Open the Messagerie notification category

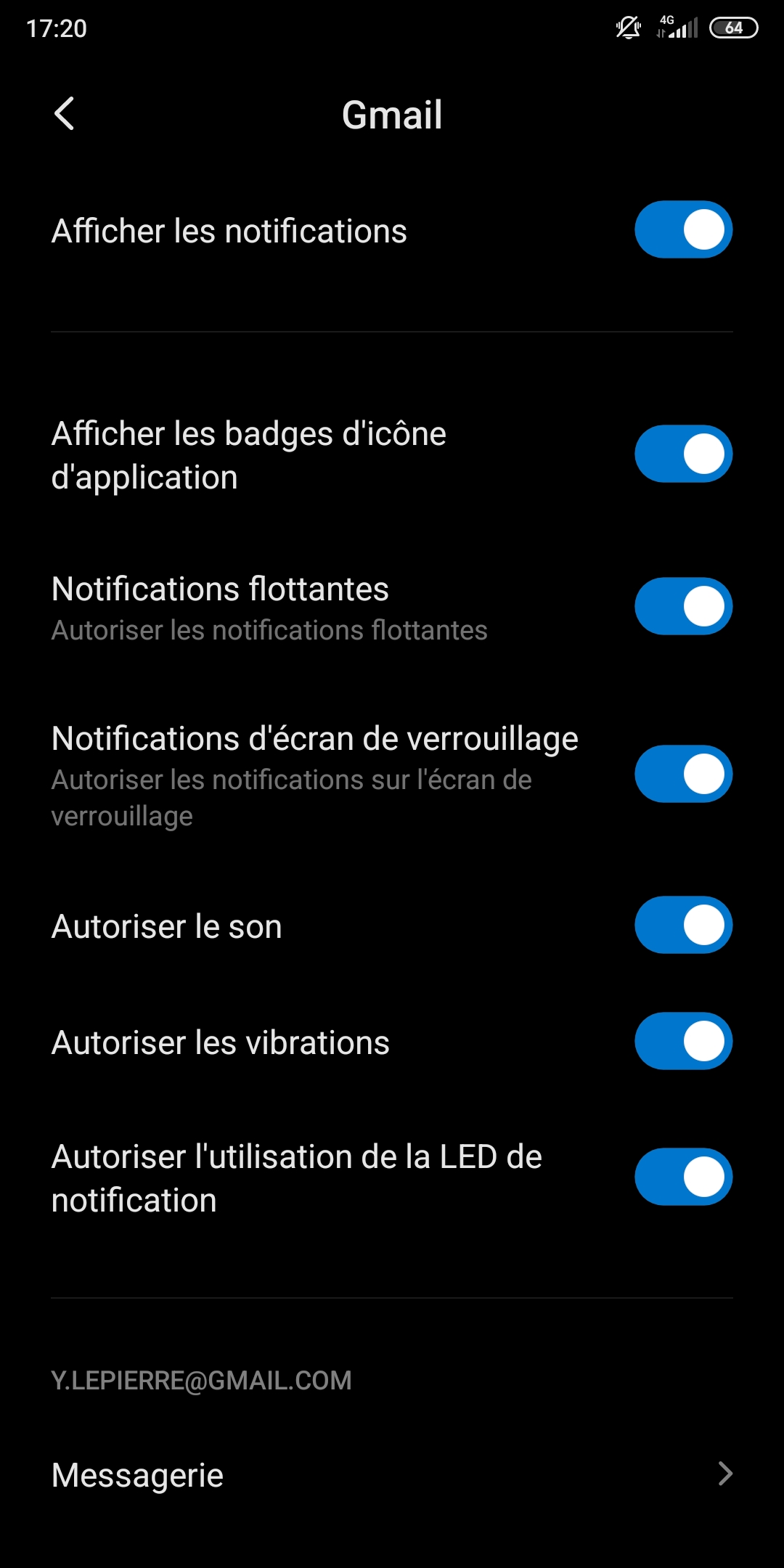pos(392,1474)
